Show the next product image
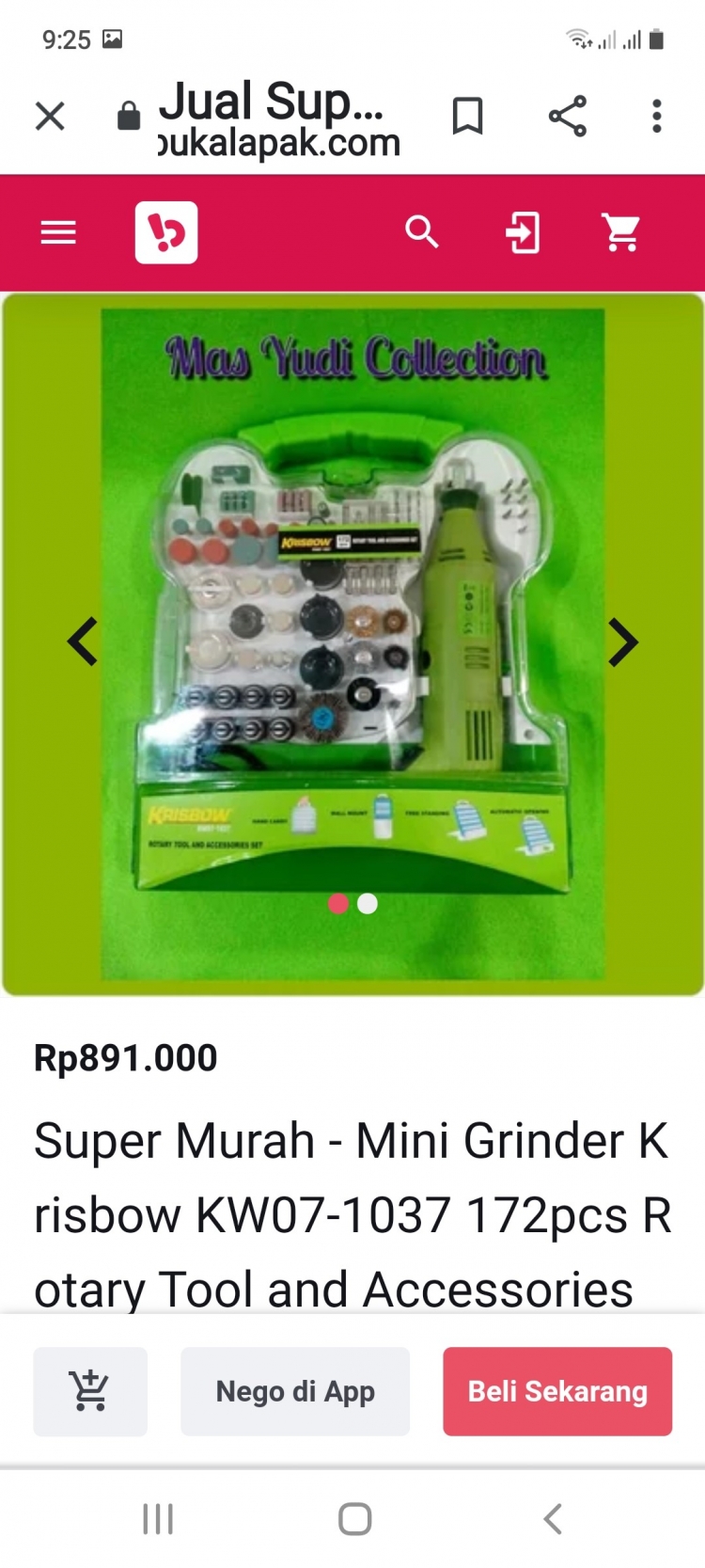This screenshot has height=1568, width=705. [622, 642]
